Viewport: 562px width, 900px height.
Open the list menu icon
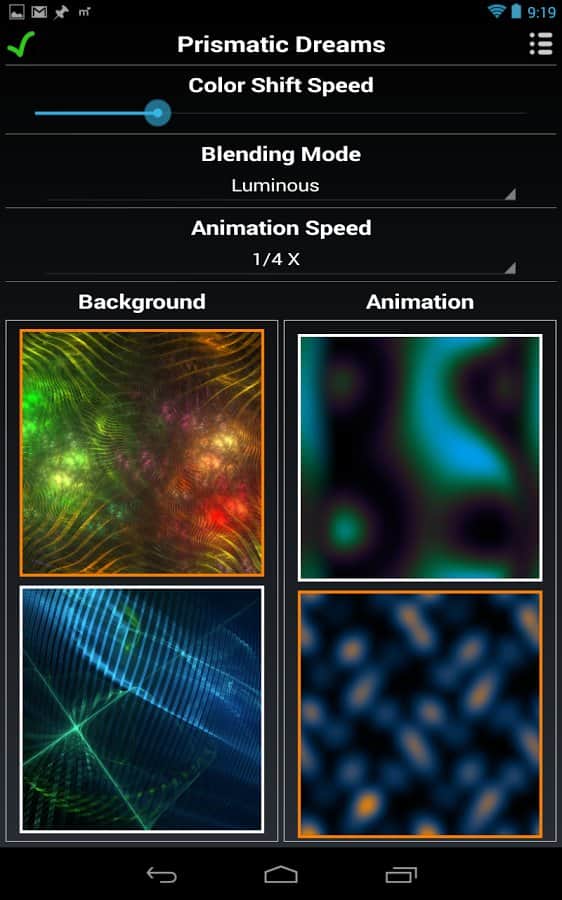[540, 44]
